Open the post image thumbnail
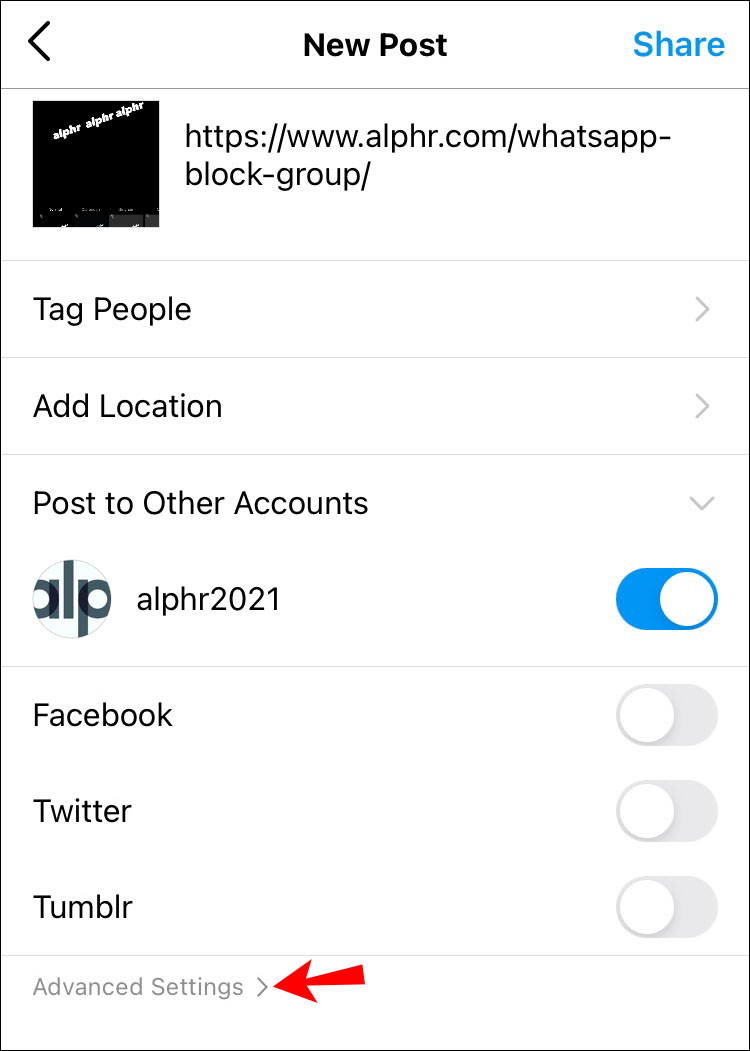The width and height of the screenshot is (750, 1051). coord(96,164)
